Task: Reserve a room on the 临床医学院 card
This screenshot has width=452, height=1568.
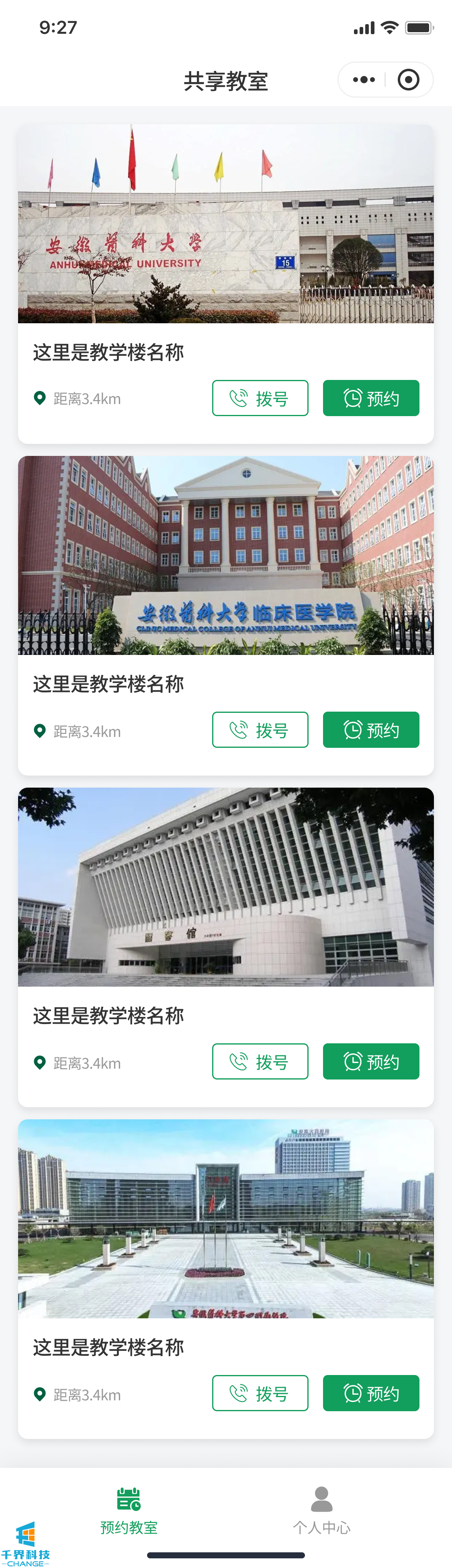Action: 370,730
